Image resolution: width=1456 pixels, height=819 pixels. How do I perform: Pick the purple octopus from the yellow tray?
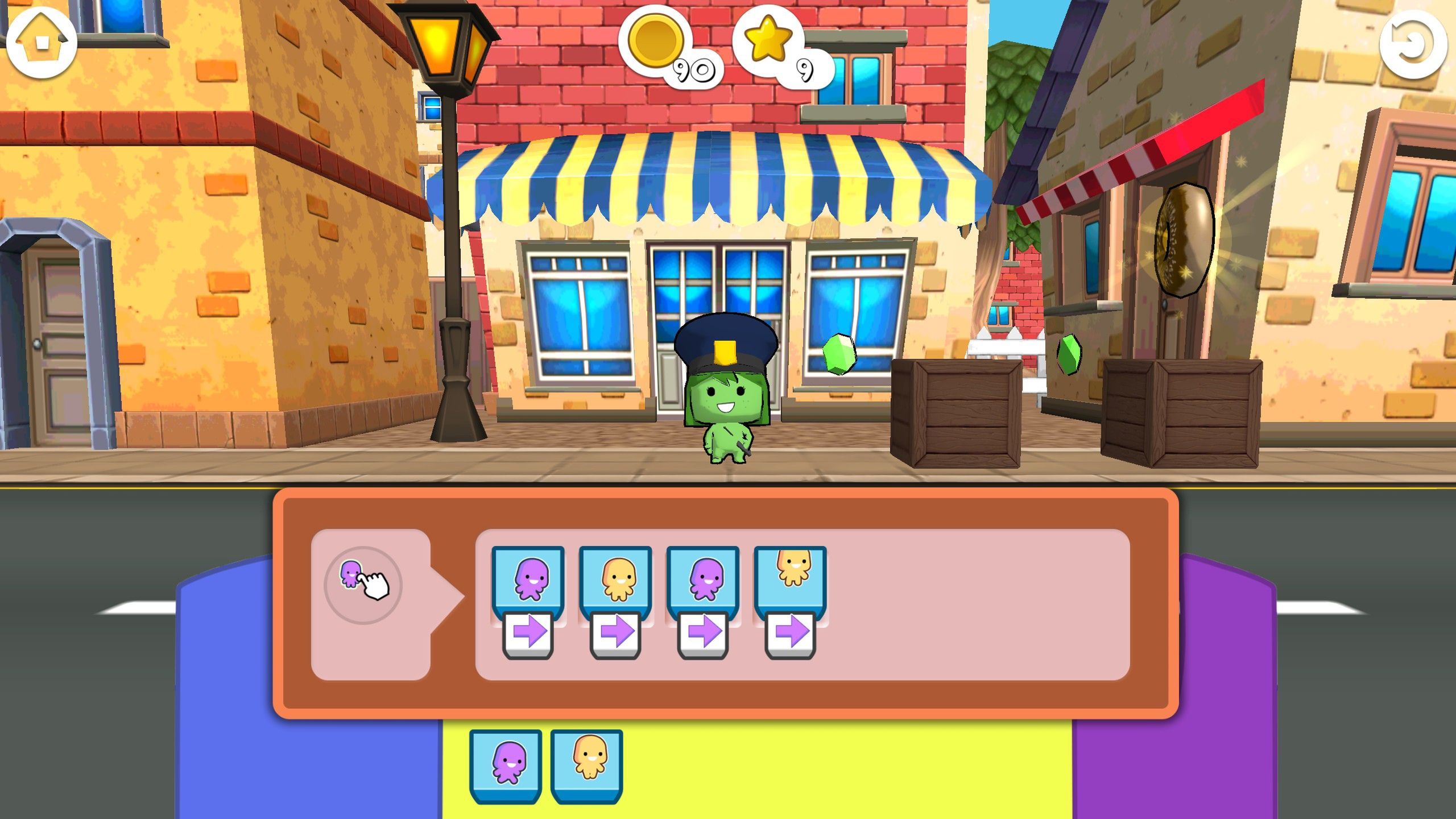(x=506, y=765)
